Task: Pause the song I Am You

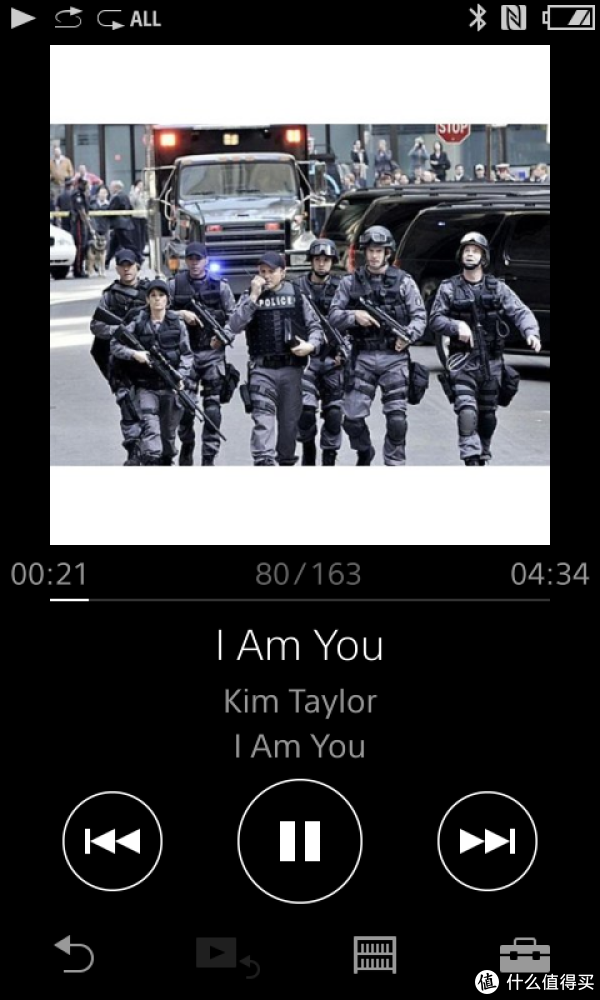Action: click(299, 840)
